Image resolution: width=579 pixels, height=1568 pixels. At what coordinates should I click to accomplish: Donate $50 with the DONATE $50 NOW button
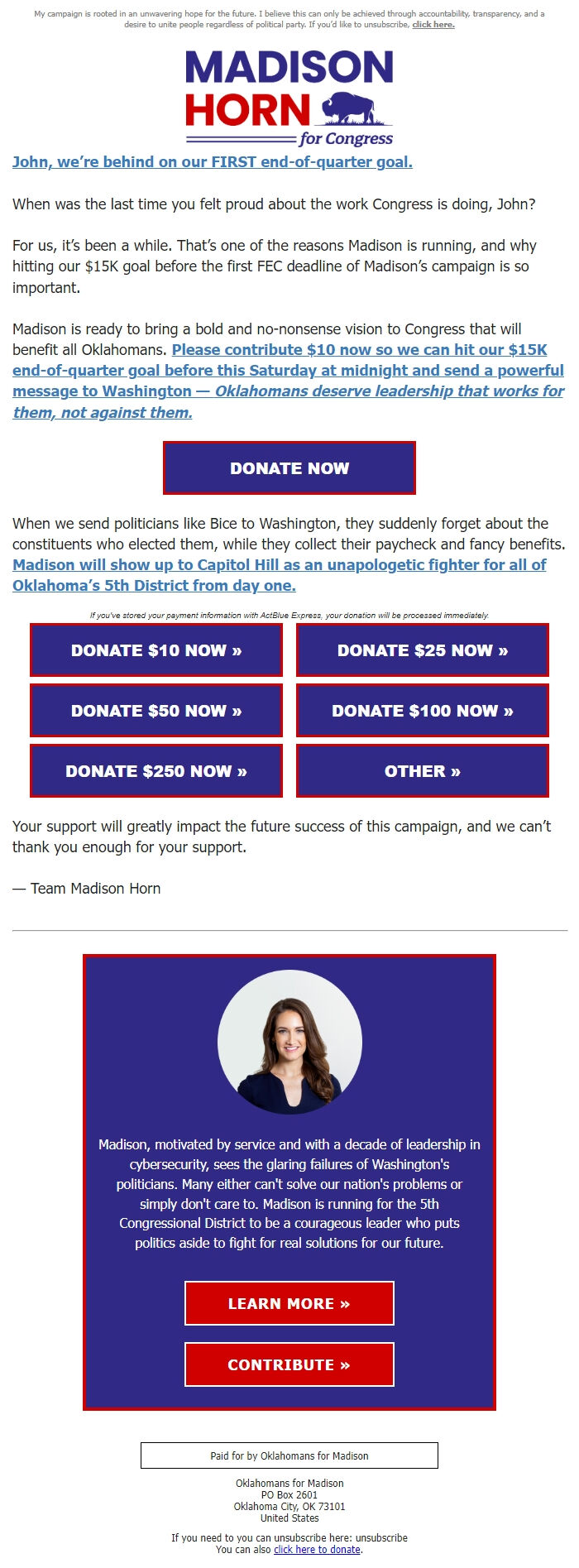point(156,711)
